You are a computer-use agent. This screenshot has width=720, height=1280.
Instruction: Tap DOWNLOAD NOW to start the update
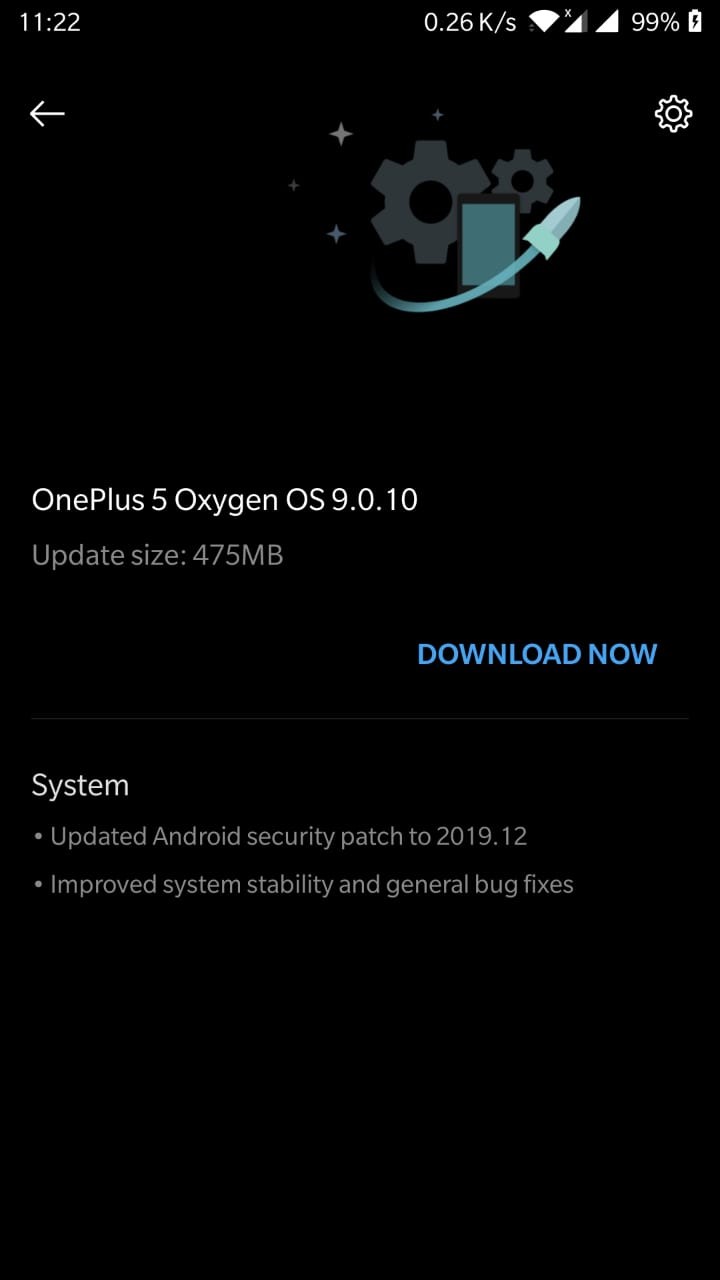tap(537, 654)
